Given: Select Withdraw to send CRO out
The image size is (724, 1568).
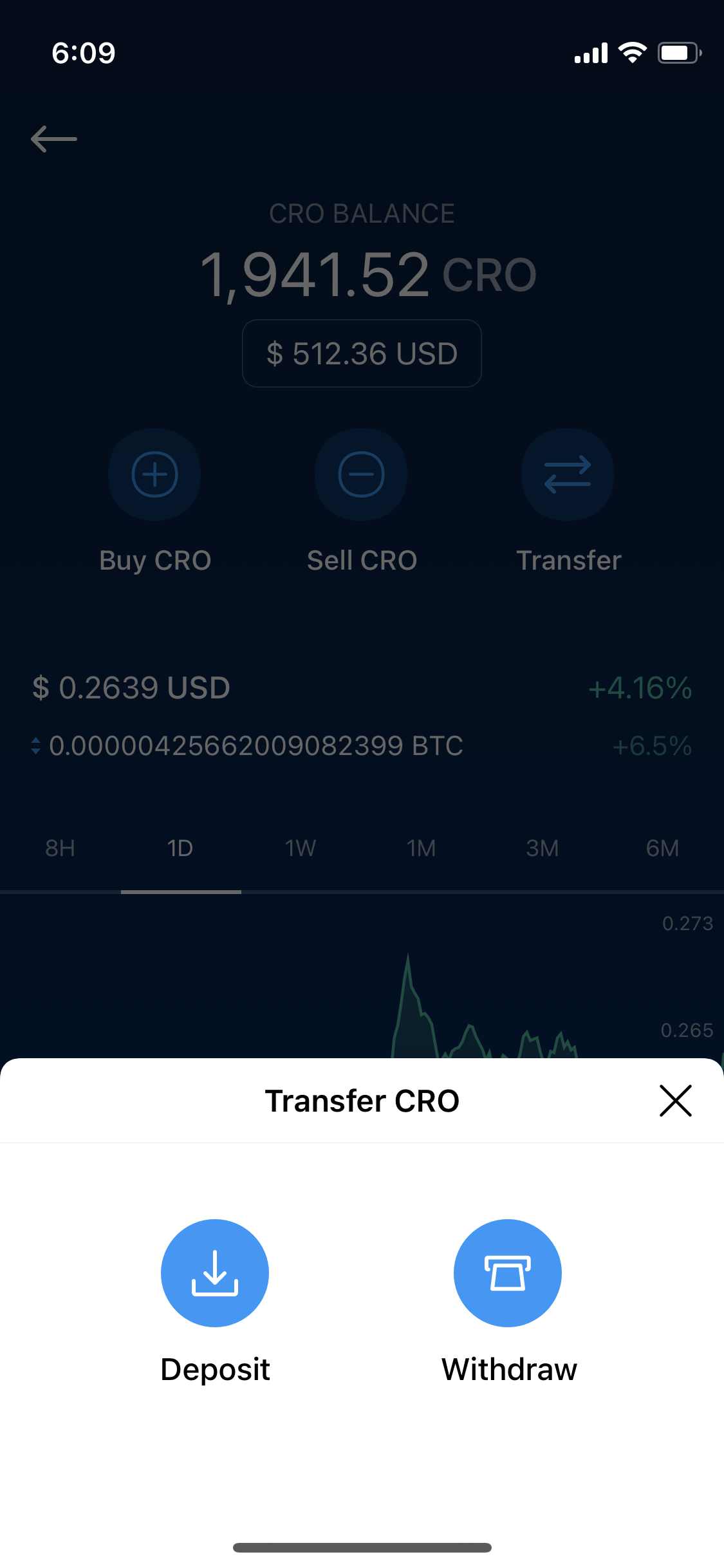Looking at the screenshot, I should click(508, 1273).
